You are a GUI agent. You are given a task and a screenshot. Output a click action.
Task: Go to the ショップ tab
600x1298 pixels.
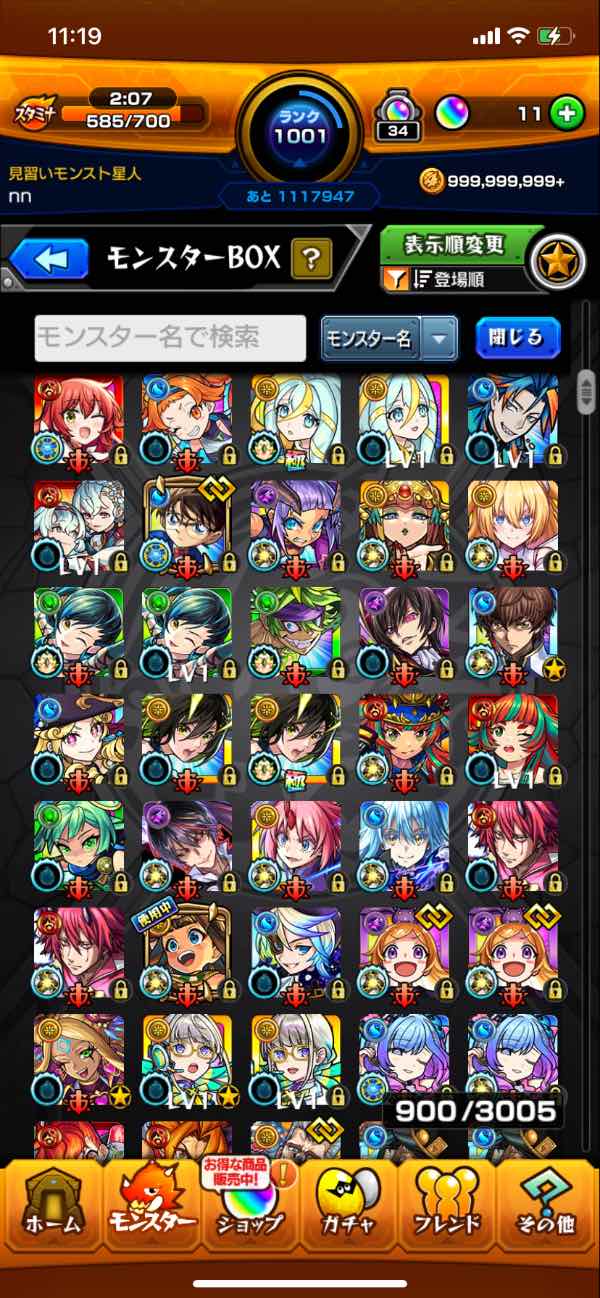click(x=250, y=1210)
